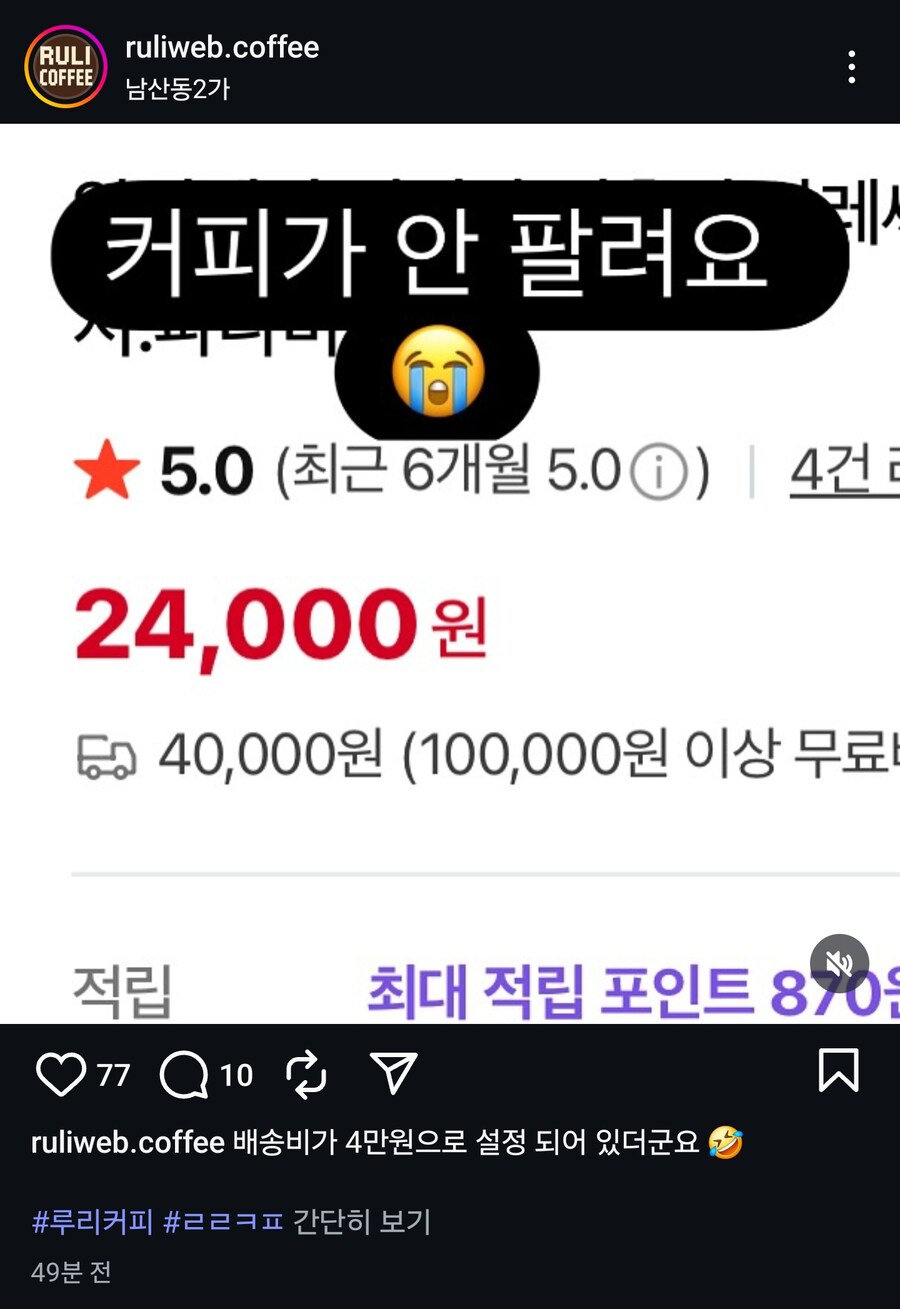Open the post overflow menu
The width and height of the screenshot is (900, 1309).
851,66
